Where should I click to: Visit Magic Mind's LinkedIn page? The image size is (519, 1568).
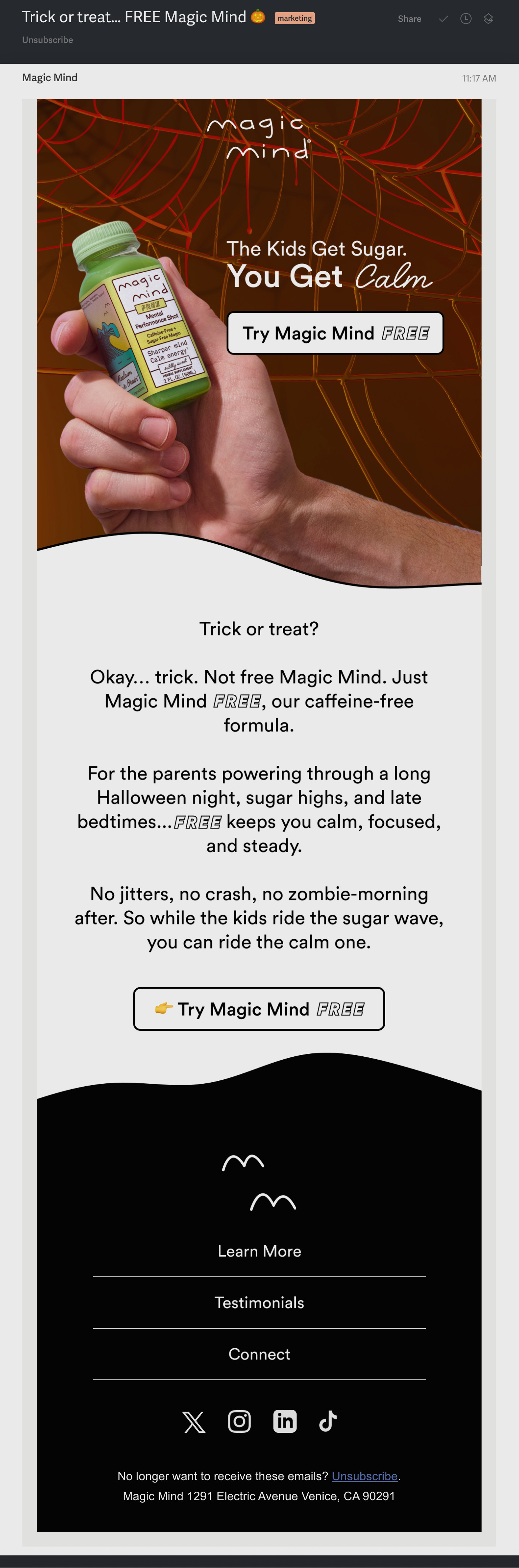tap(284, 1421)
